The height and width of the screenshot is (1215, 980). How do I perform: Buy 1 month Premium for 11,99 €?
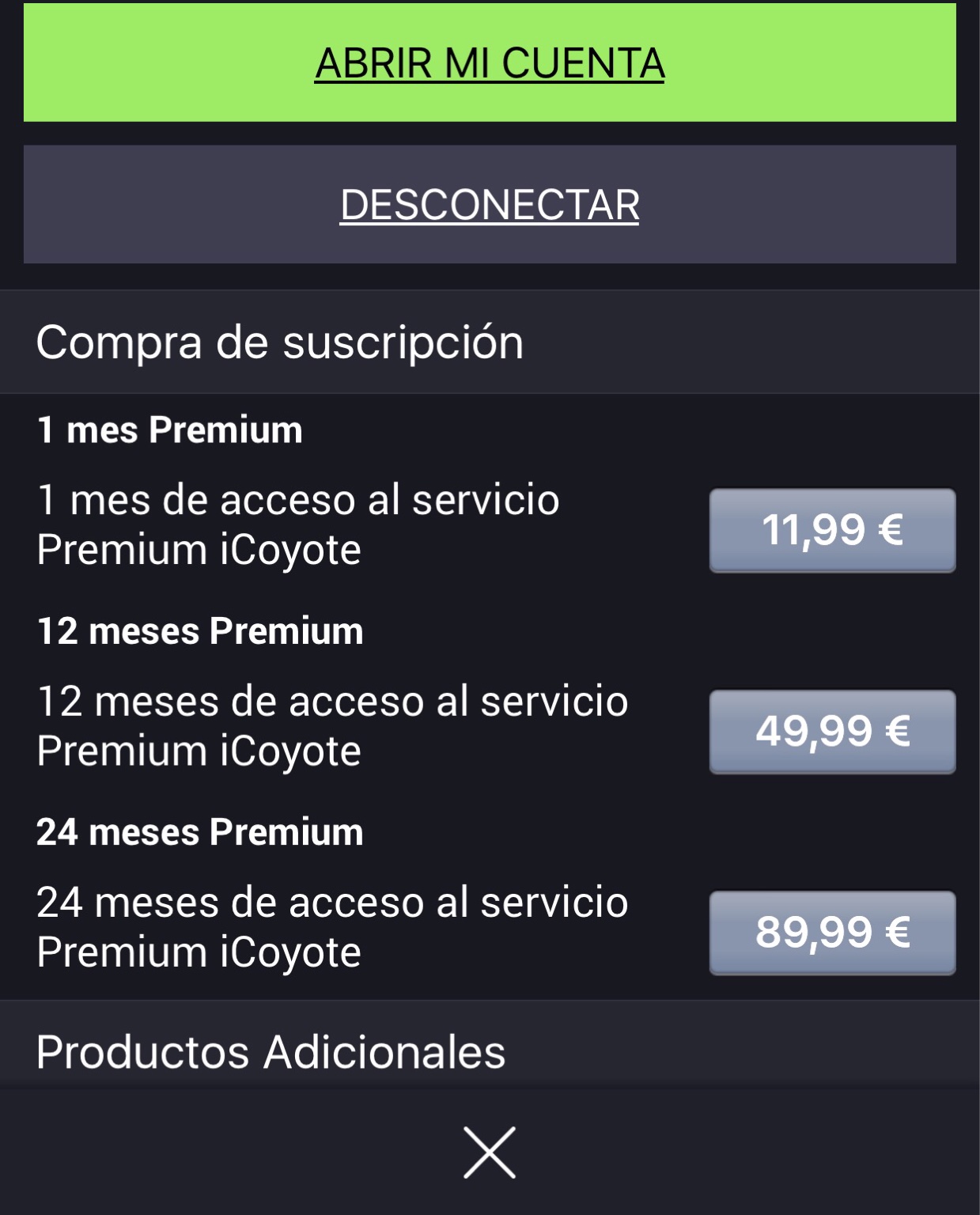click(832, 530)
